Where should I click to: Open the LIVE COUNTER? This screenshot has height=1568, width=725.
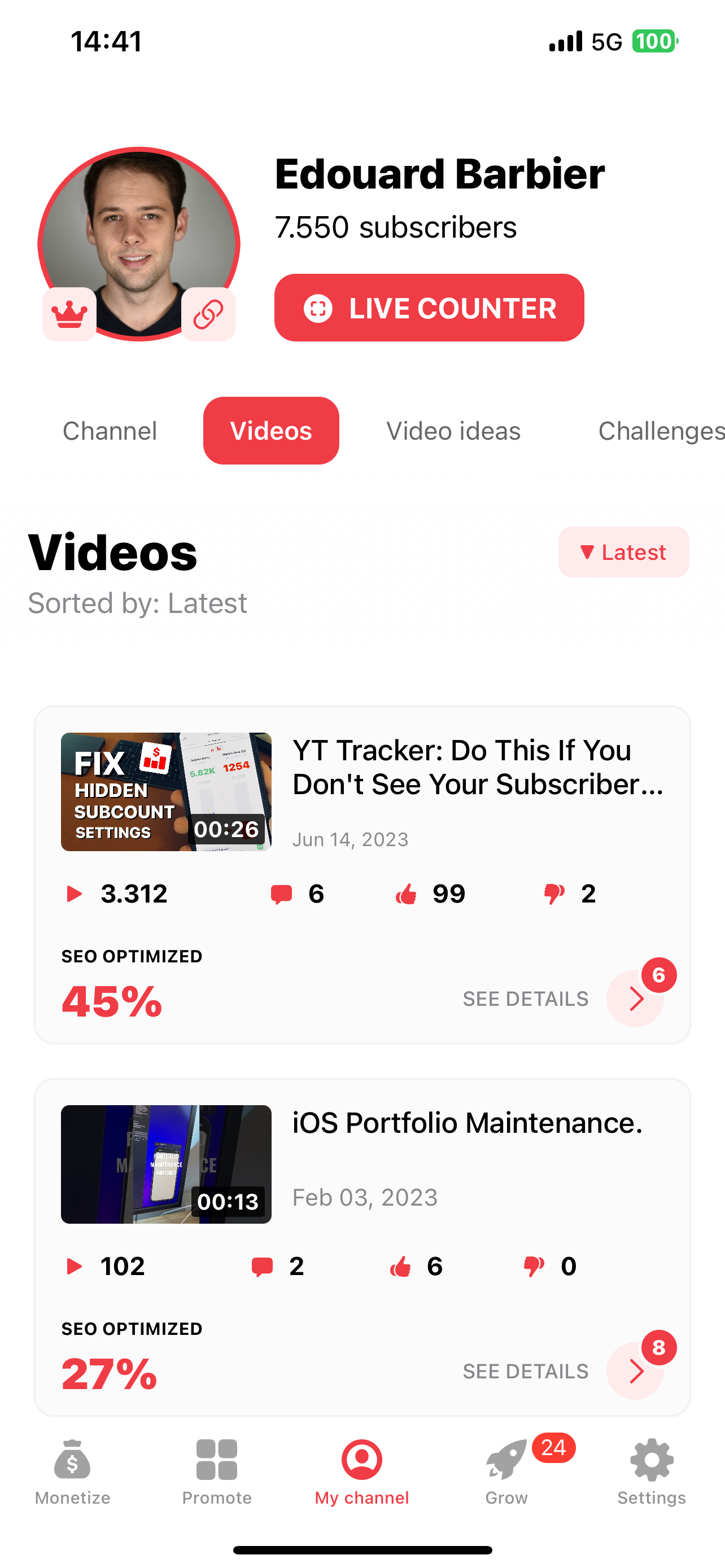(x=429, y=308)
